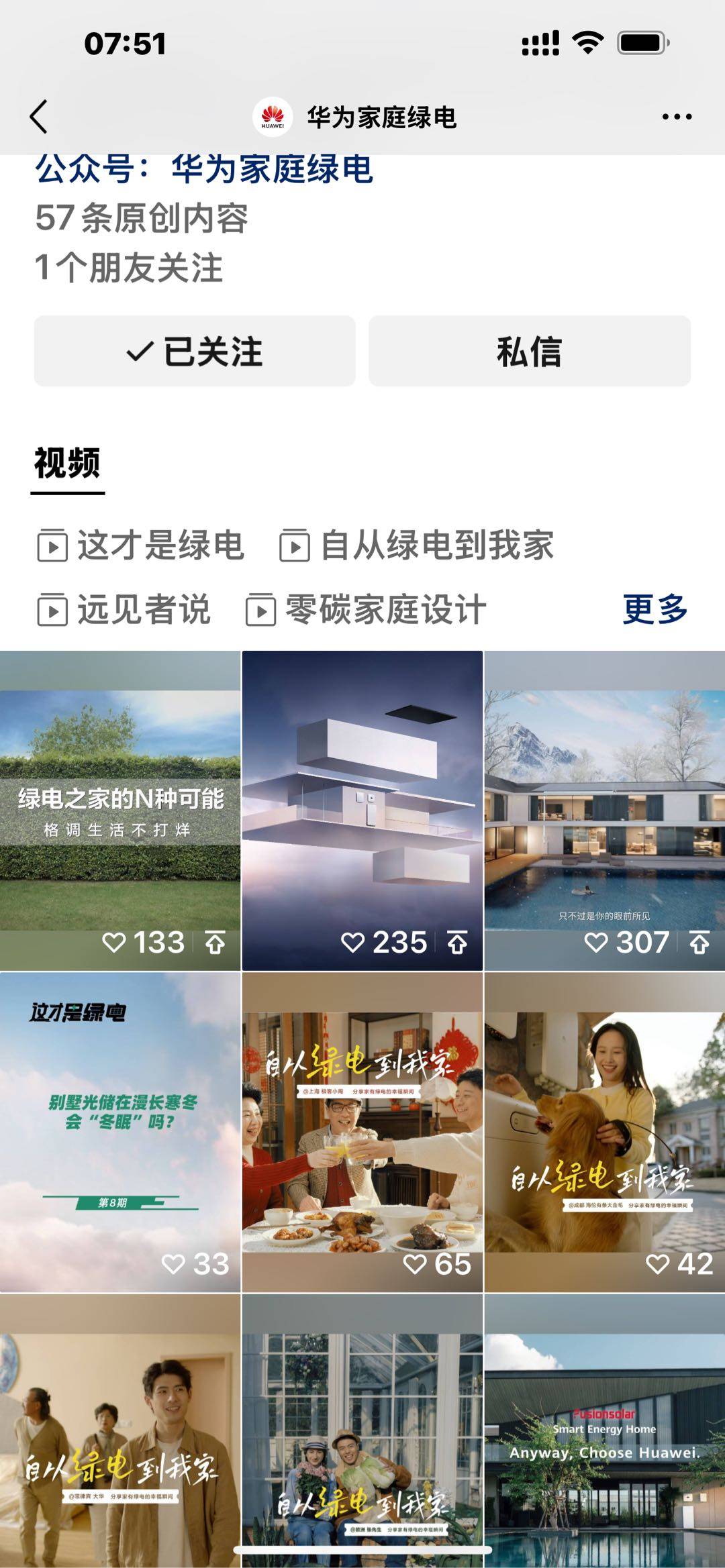This screenshot has width=725, height=1568.
Task: Select the 视频 tab
Action: [67, 464]
